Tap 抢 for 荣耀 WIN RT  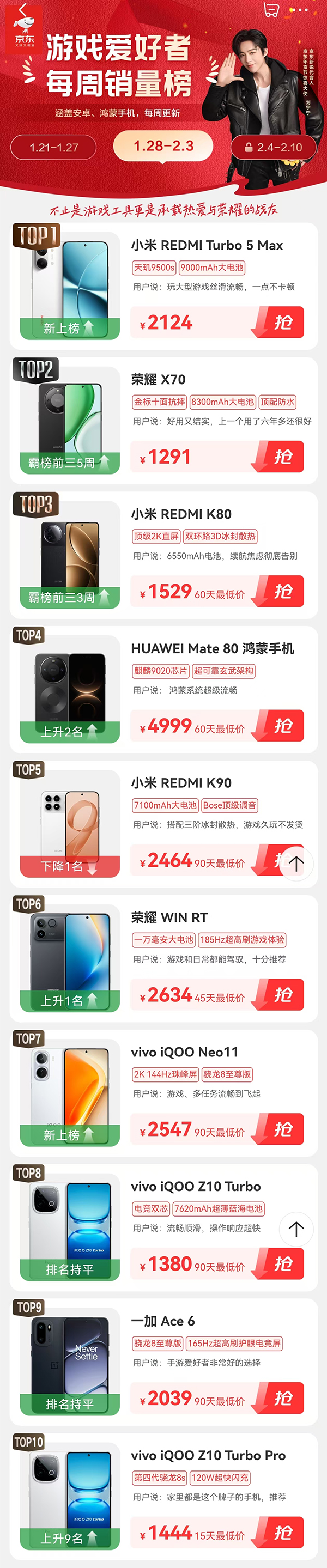coord(282,995)
